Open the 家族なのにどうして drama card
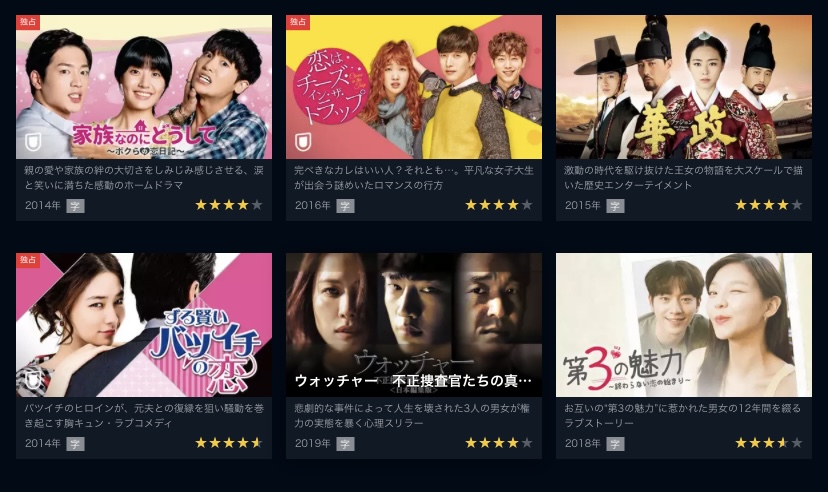 [143, 87]
